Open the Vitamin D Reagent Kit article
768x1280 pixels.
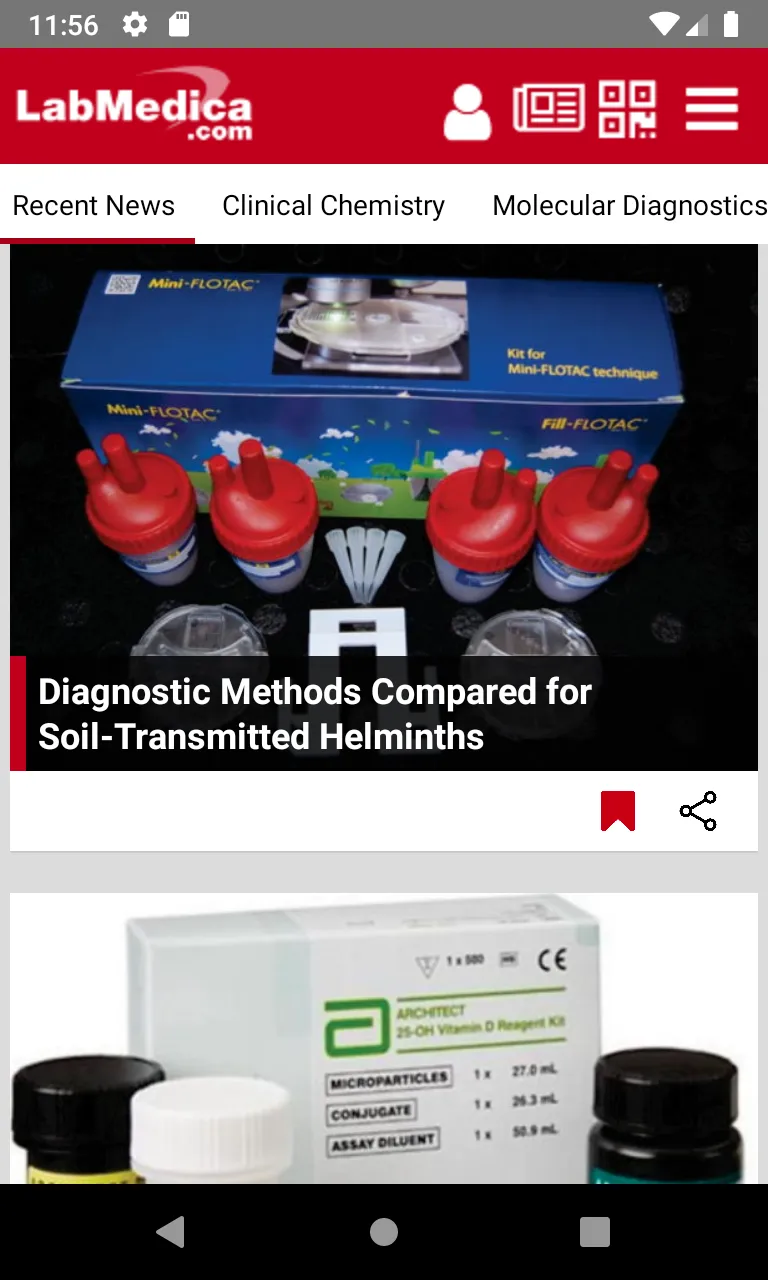click(384, 1038)
